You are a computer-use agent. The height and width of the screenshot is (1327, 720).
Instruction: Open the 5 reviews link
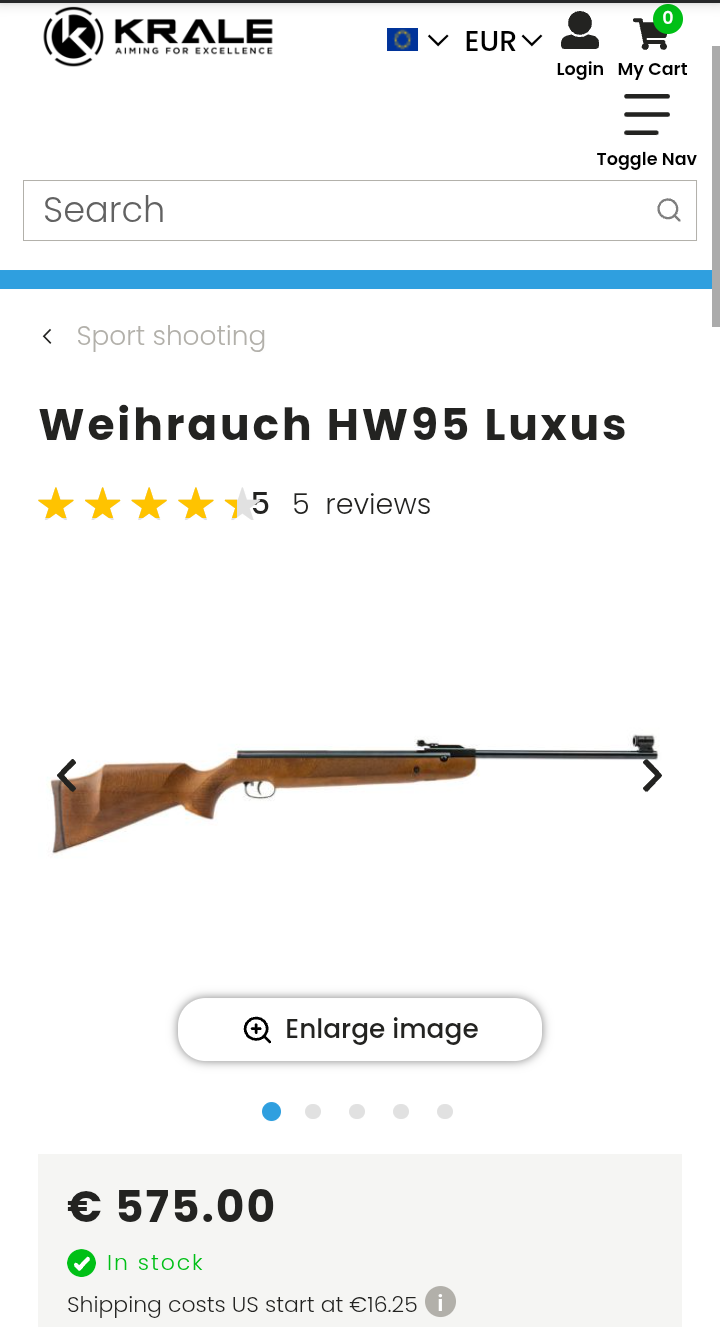click(361, 504)
